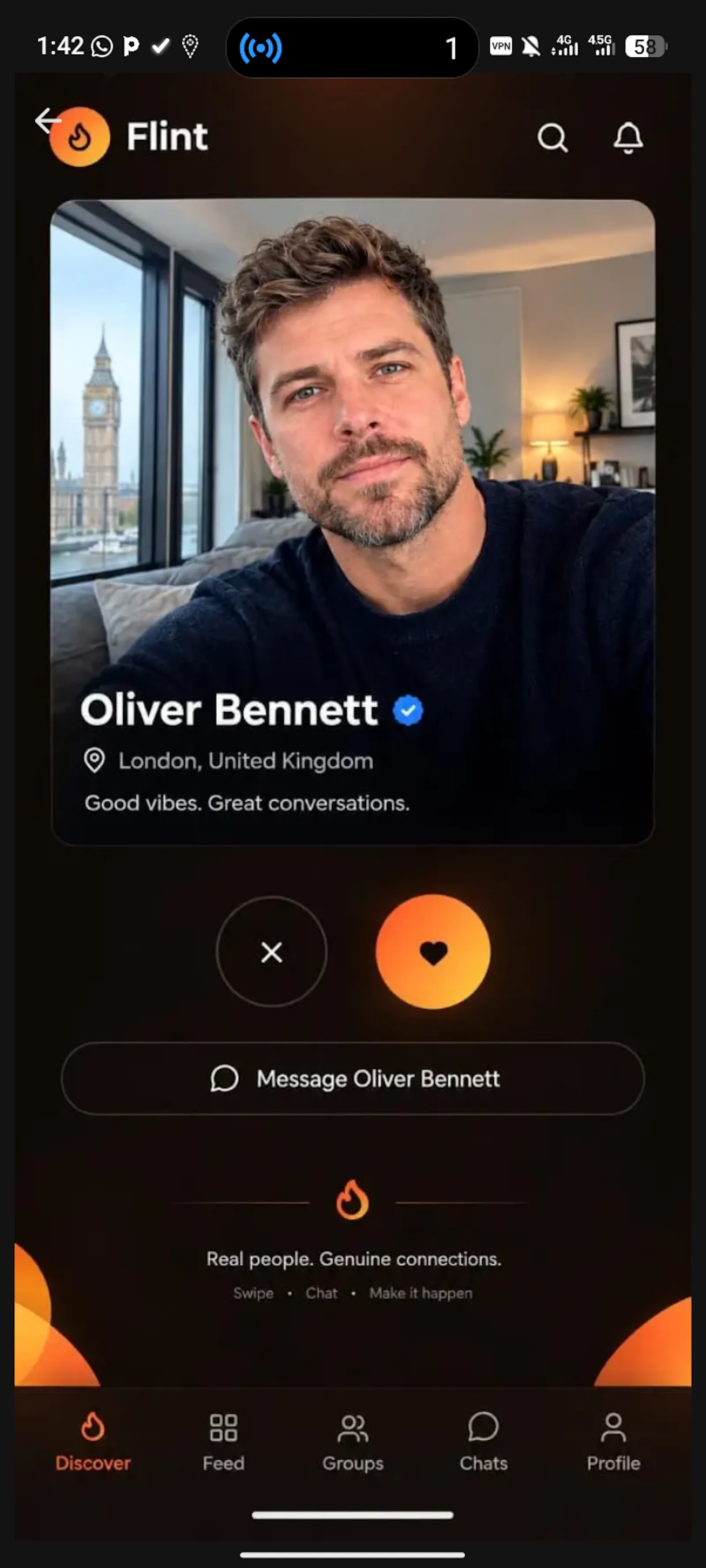The image size is (706, 1568).
Task: Open the search icon
Action: (x=552, y=138)
